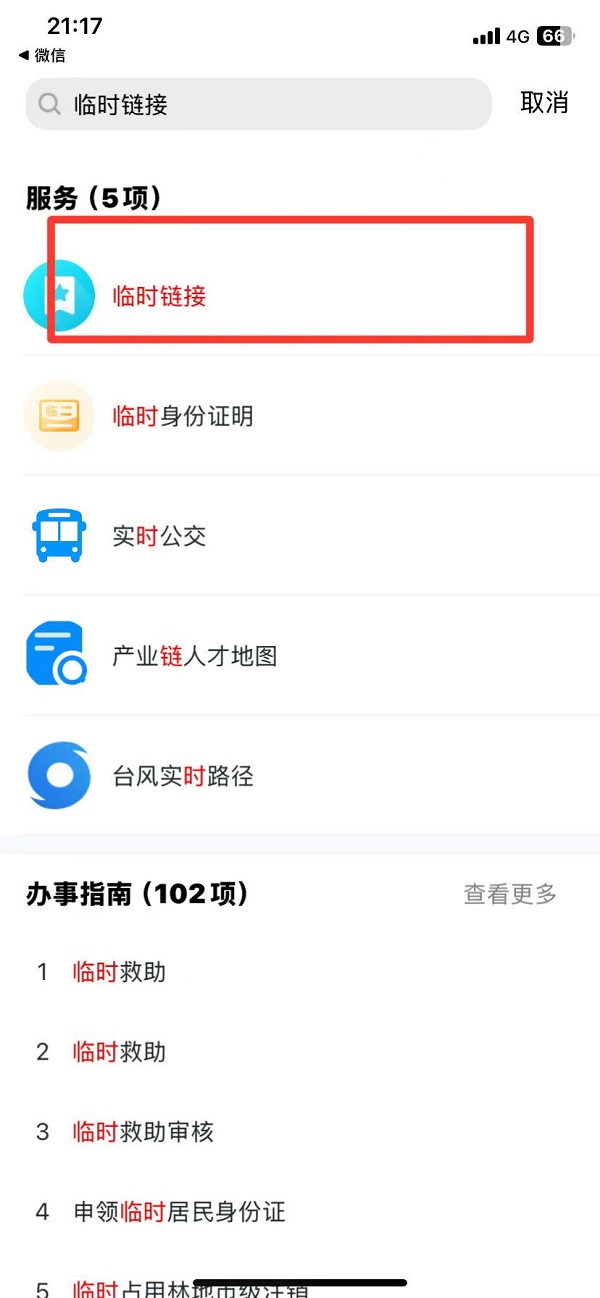Open the 临时身份证明 service
The width and height of the screenshot is (600, 1298).
[182, 416]
